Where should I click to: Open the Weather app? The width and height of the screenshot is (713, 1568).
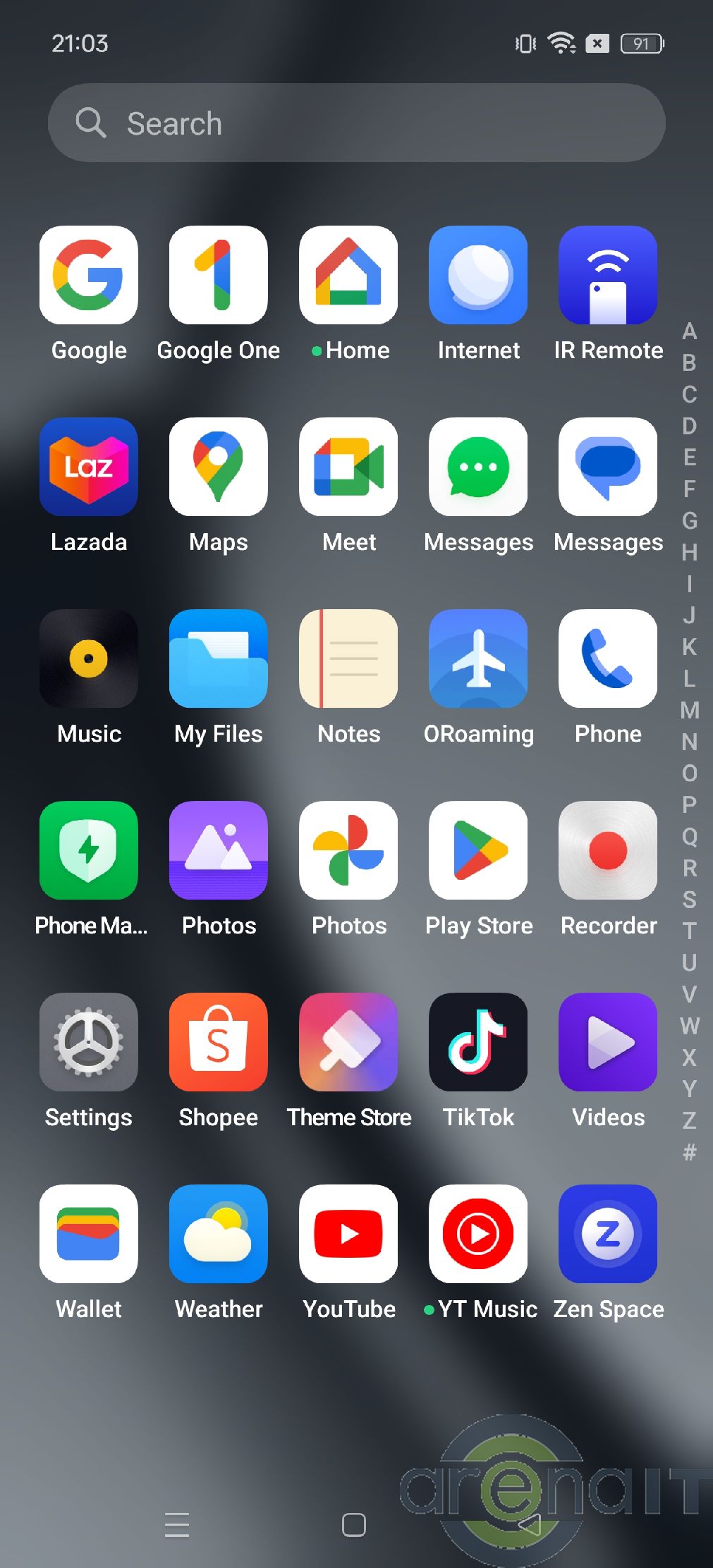coord(219,1235)
